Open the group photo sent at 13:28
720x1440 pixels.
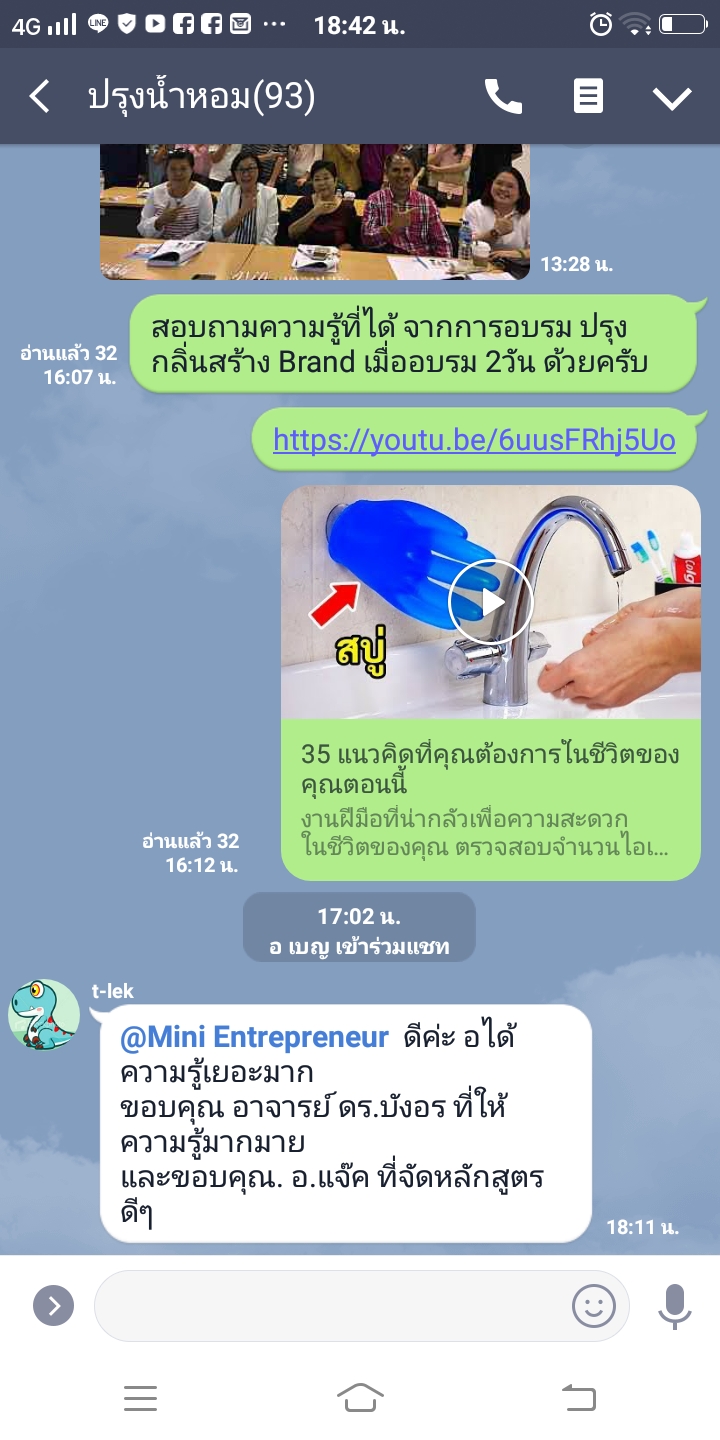point(315,212)
